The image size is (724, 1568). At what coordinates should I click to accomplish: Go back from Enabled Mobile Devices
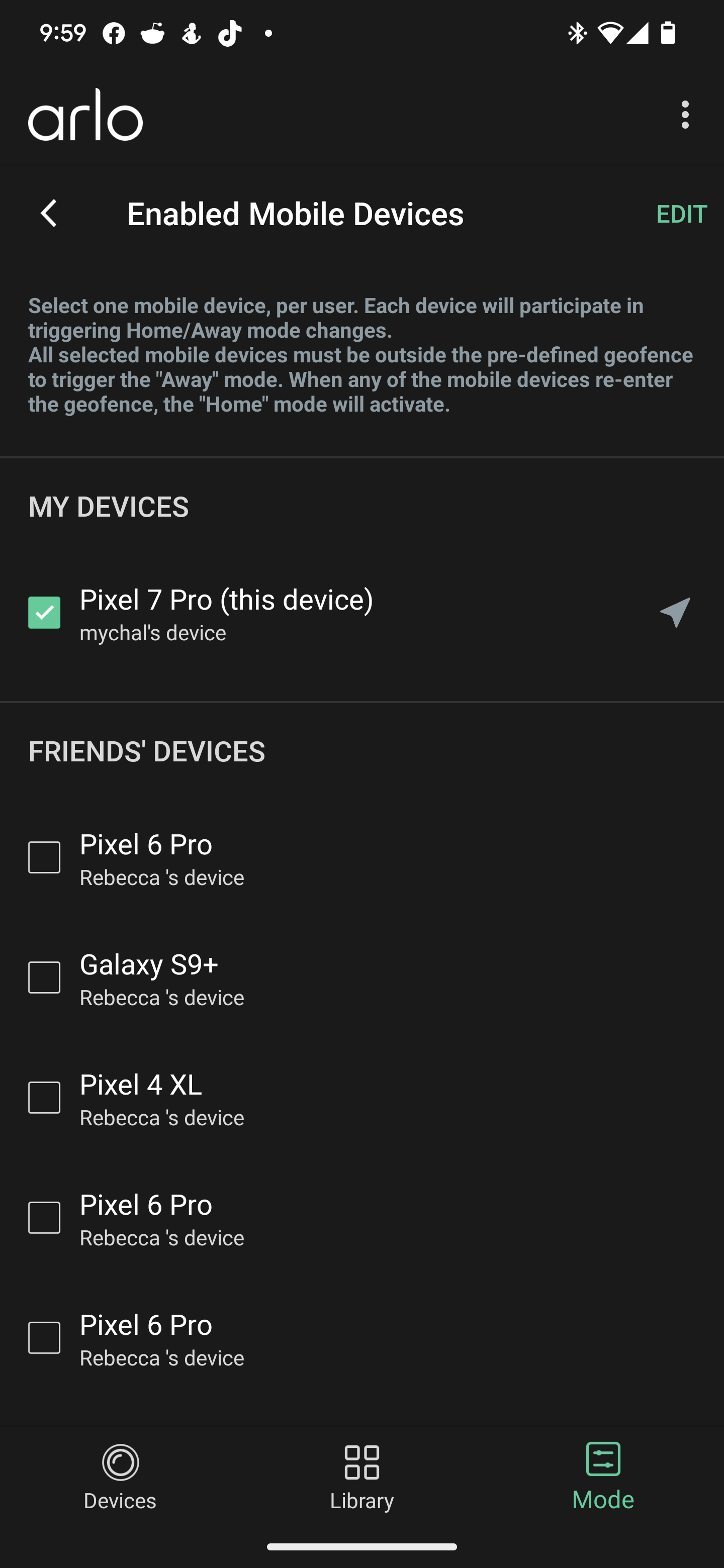49,214
